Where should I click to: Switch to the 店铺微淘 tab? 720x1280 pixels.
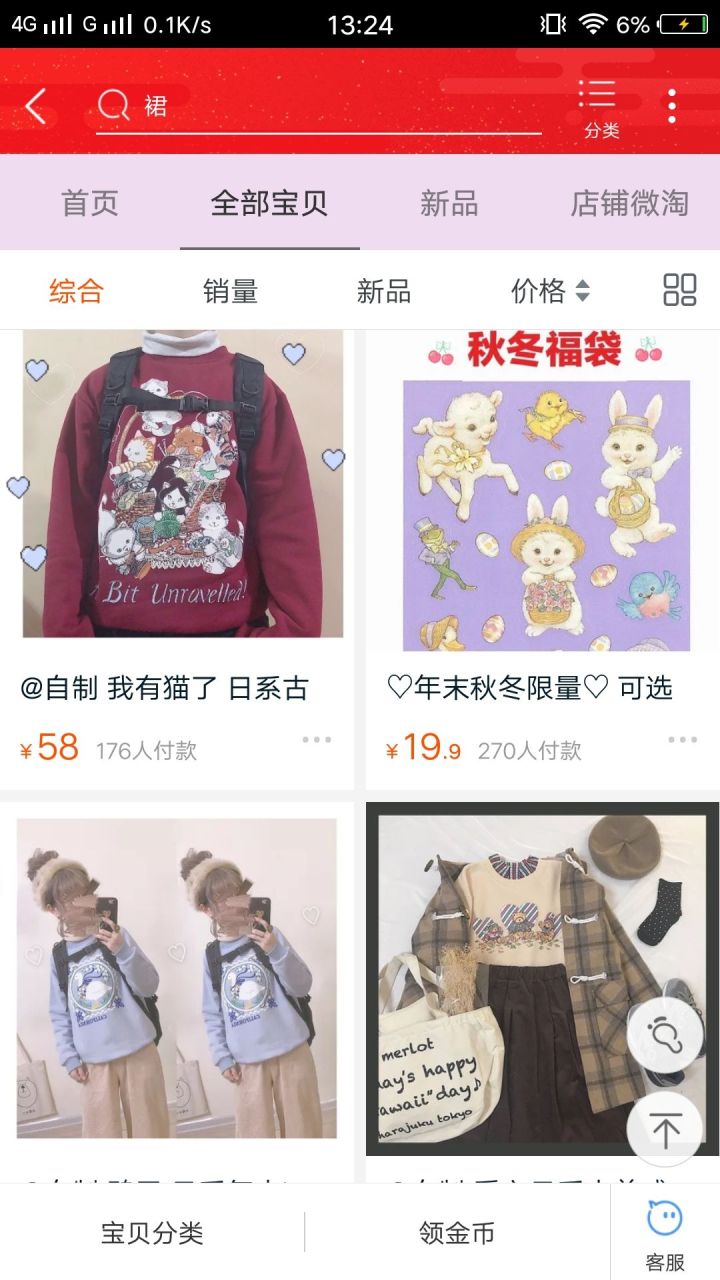point(629,204)
